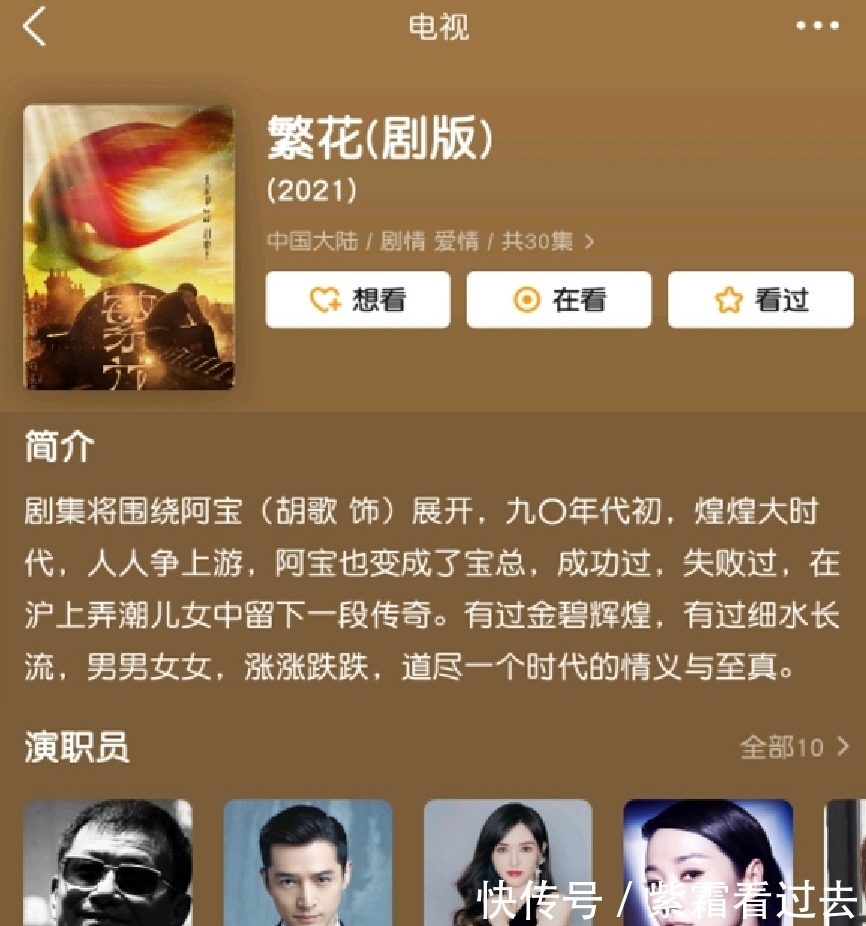The image size is (866, 926).
Task: Mark the show as 在看
Action: (559, 299)
